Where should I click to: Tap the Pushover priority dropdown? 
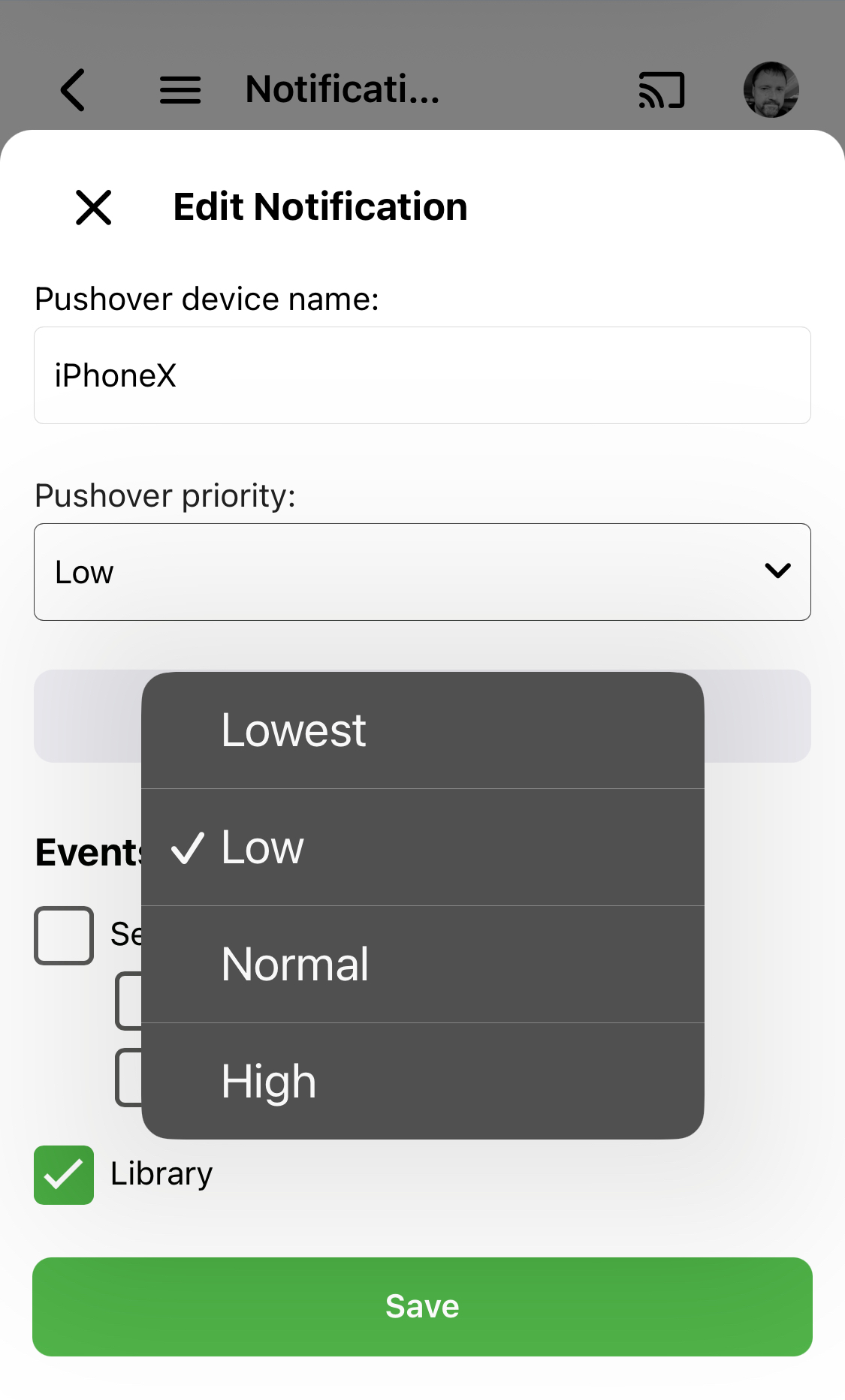pyautogui.click(x=422, y=572)
